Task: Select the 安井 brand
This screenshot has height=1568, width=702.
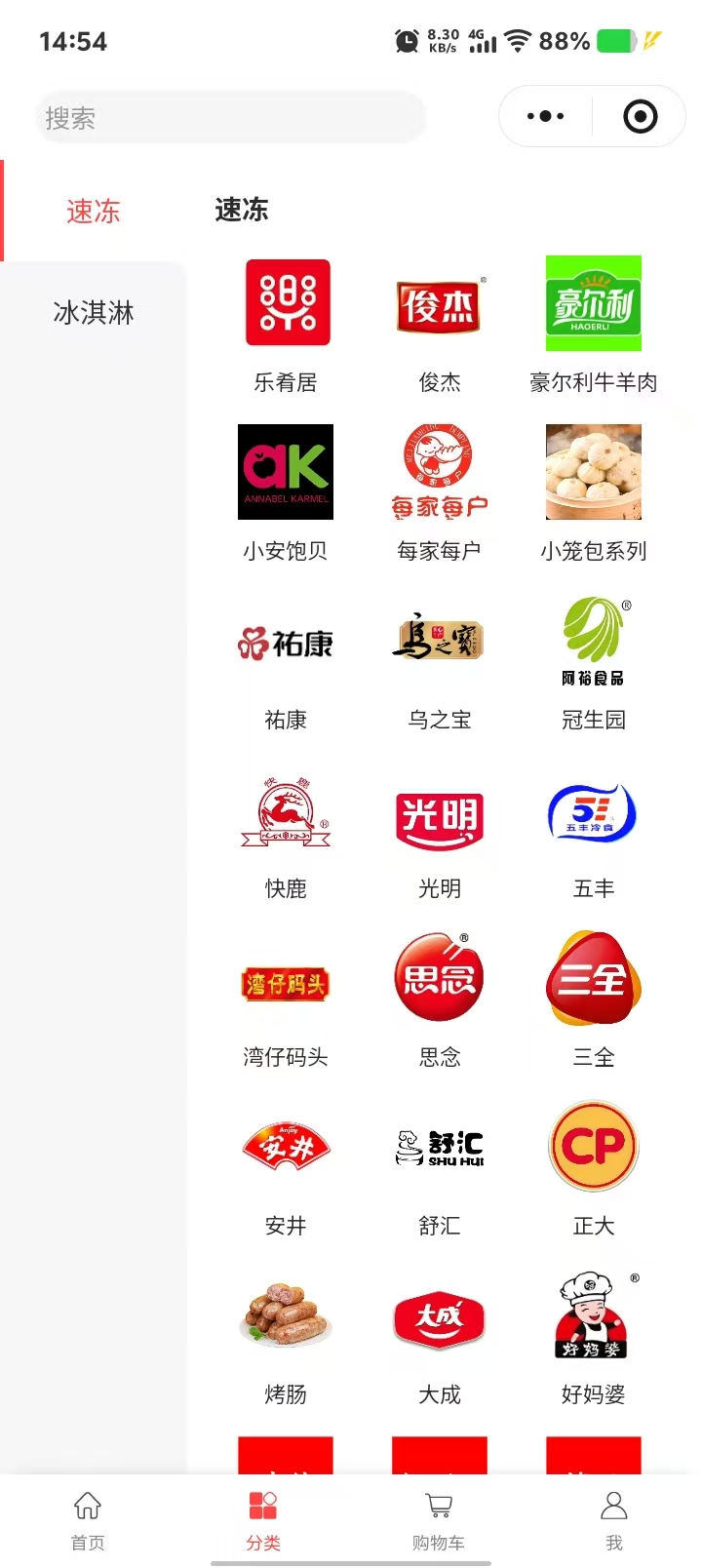Action: (x=287, y=1167)
